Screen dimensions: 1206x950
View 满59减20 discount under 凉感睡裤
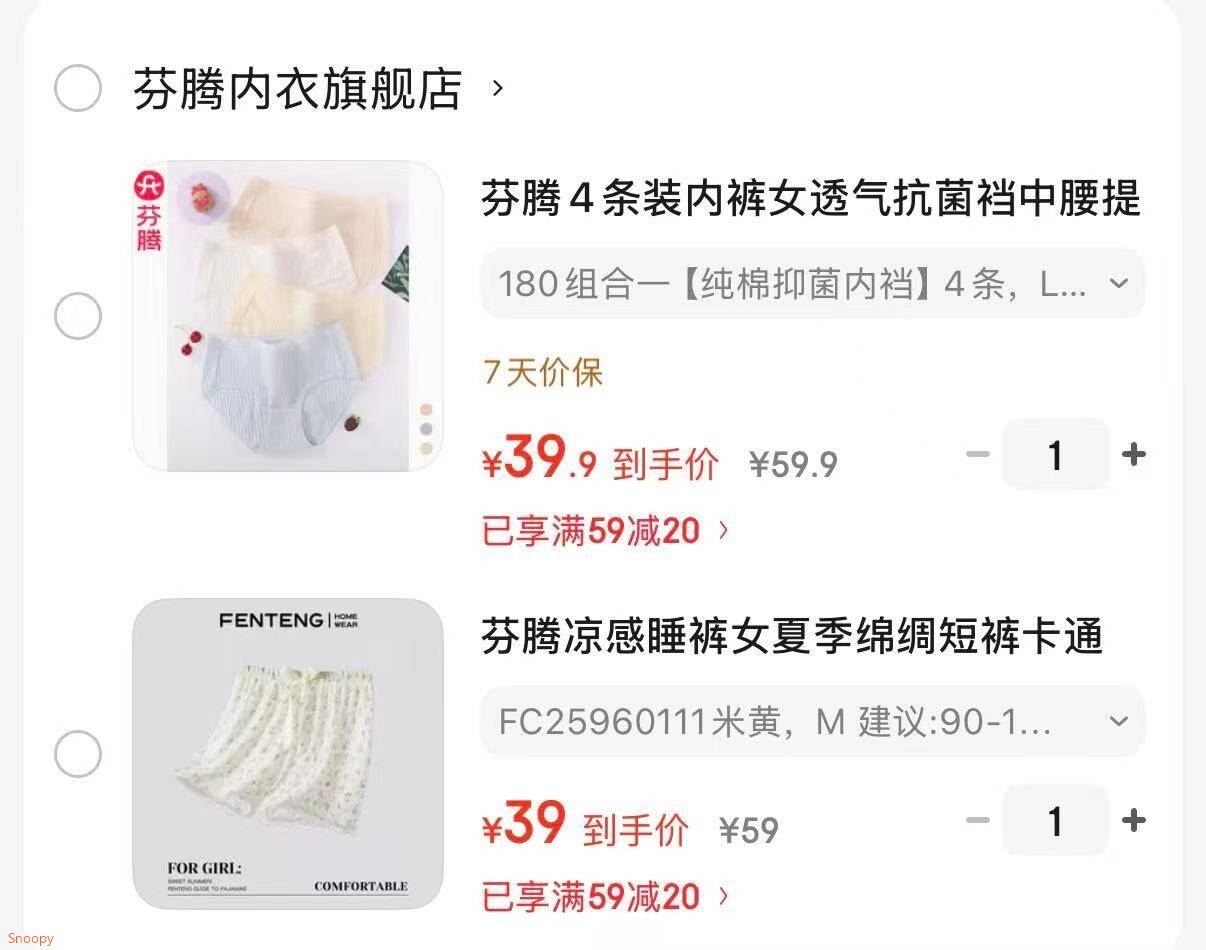click(x=605, y=896)
